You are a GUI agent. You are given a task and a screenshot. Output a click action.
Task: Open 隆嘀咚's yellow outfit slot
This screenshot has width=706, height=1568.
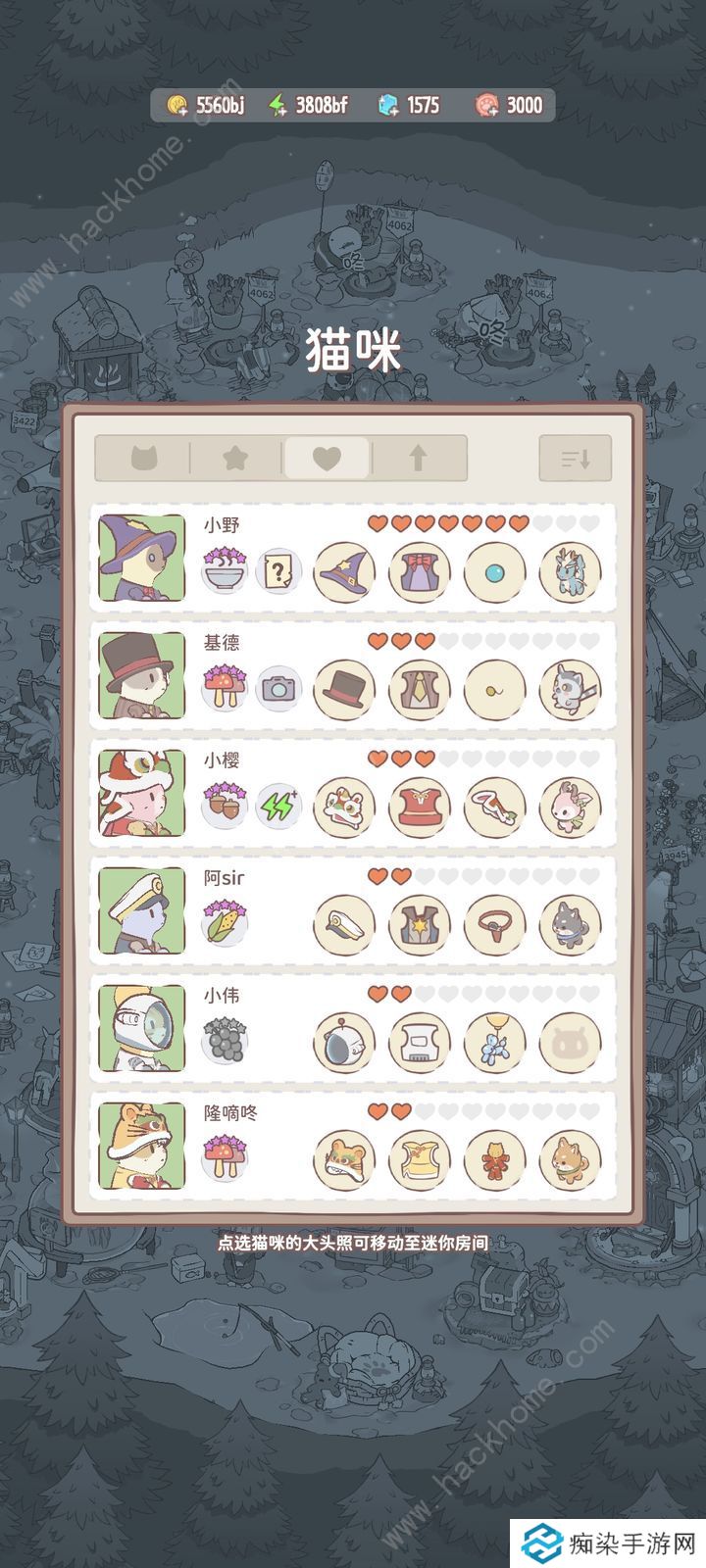420,1159
